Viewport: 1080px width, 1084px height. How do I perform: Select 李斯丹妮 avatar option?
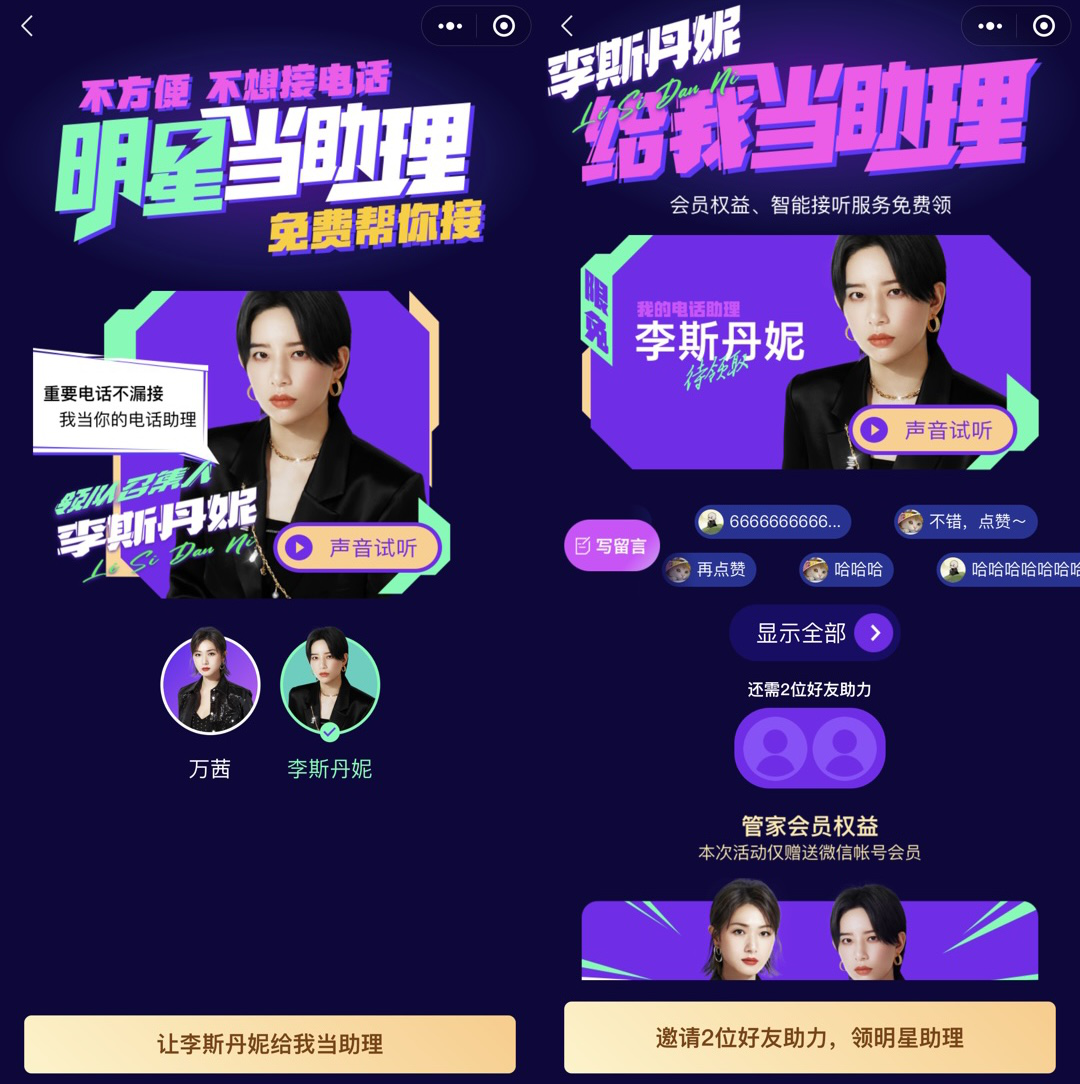pos(330,686)
